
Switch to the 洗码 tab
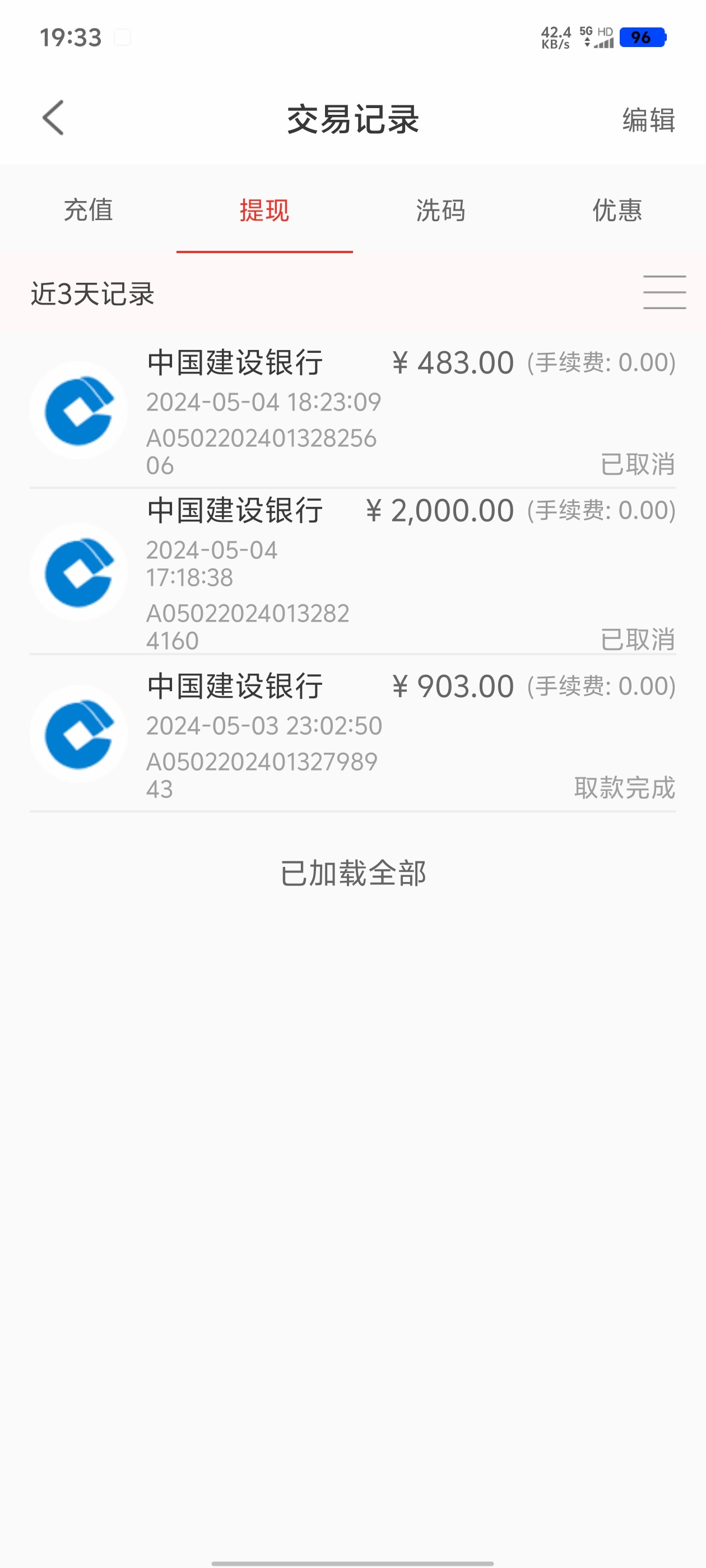(x=440, y=211)
